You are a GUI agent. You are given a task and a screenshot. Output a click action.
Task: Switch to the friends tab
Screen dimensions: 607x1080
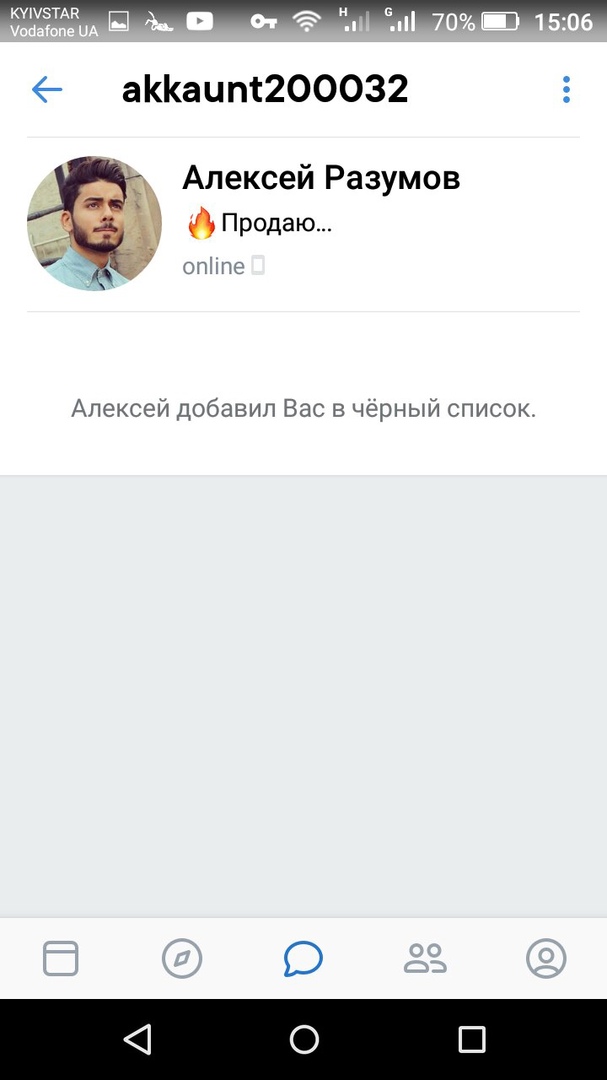click(425, 958)
